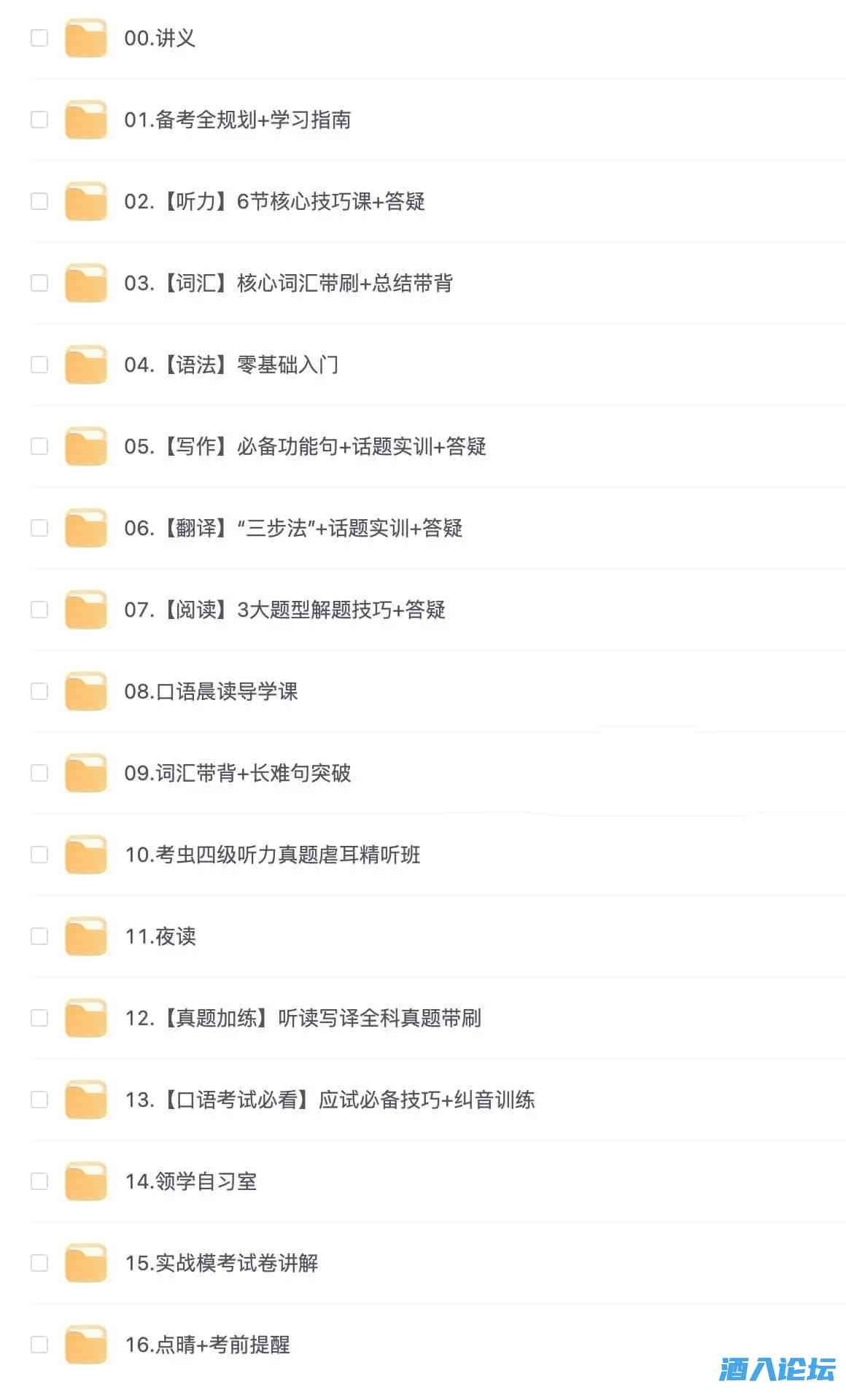Open folder 01.备考全规划+学习指南
Viewport: 846px width, 1400px height.
tap(237, 120)
